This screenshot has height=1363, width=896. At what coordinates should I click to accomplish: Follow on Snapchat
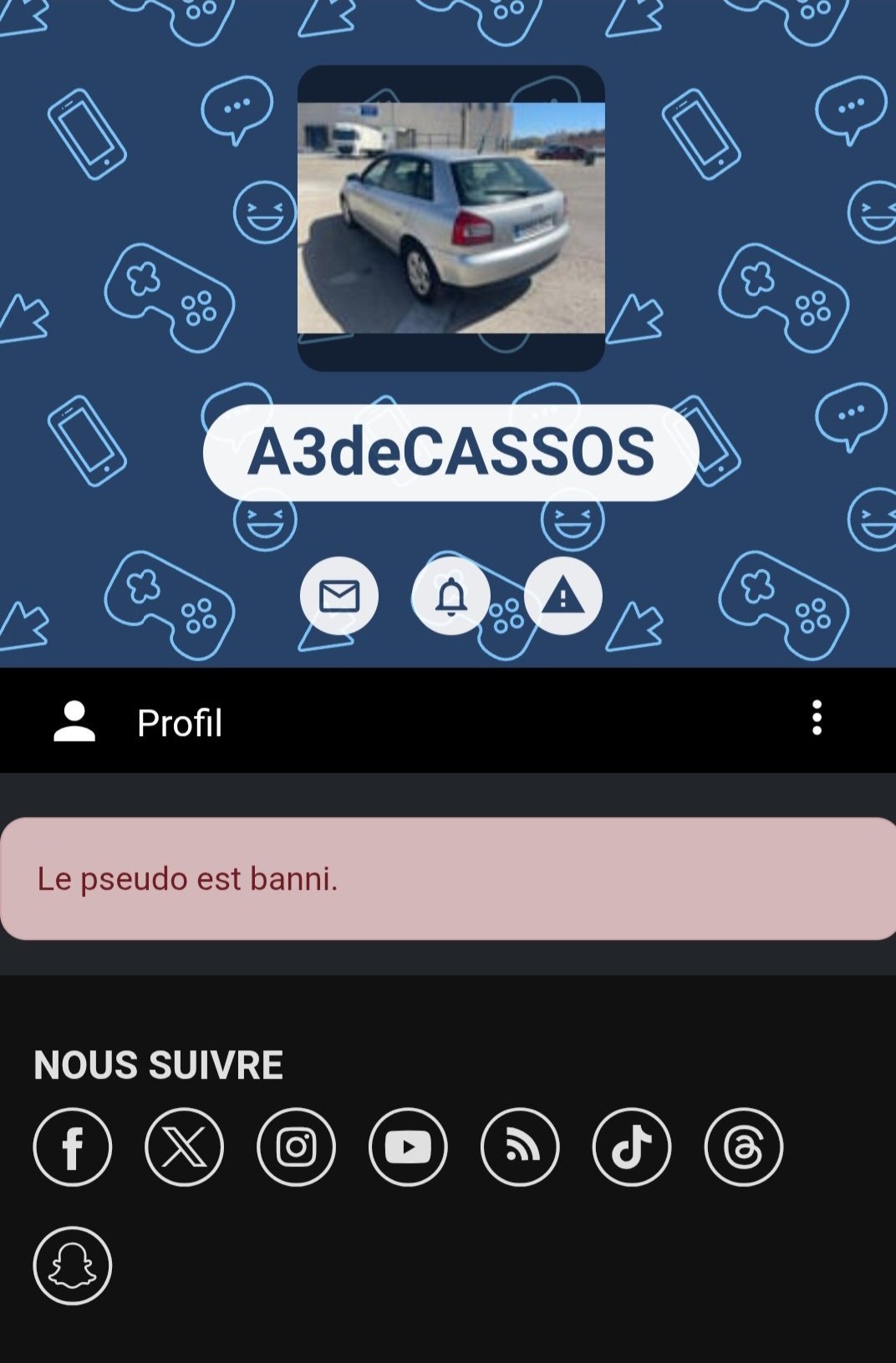tap(73, 1265)
